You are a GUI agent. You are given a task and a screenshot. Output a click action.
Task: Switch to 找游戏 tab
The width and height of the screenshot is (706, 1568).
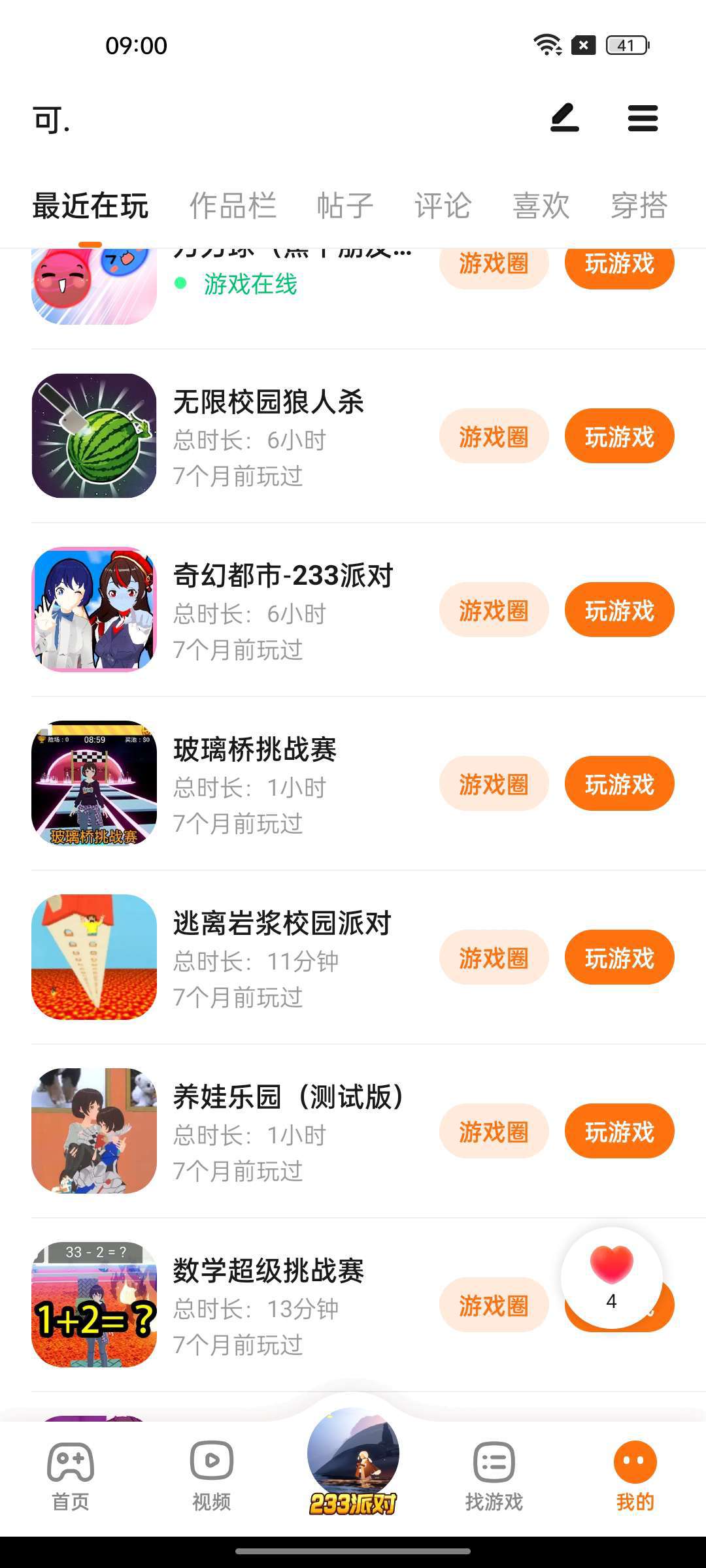tap(494, 1475)
